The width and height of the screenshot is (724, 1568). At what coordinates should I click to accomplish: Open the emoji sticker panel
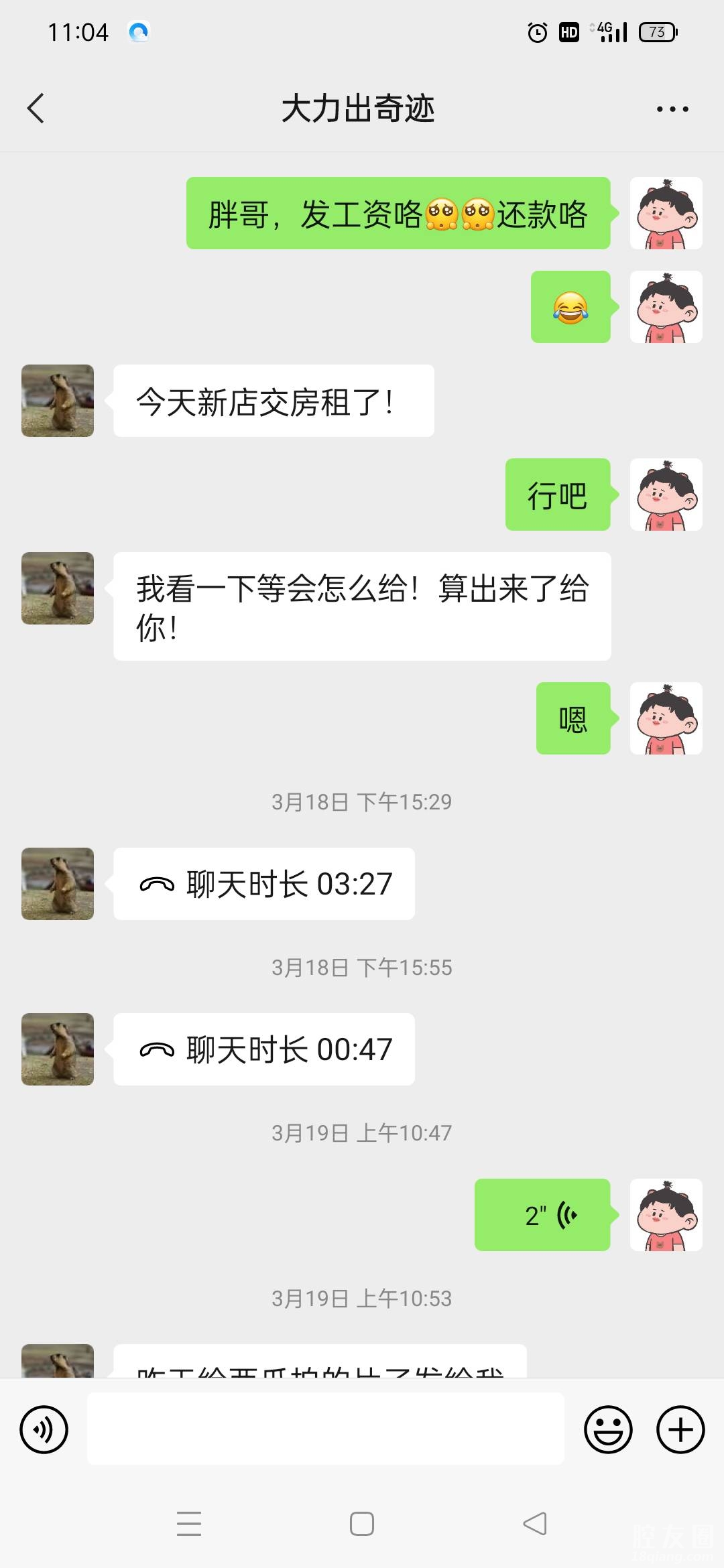(x=608, y=1429)
